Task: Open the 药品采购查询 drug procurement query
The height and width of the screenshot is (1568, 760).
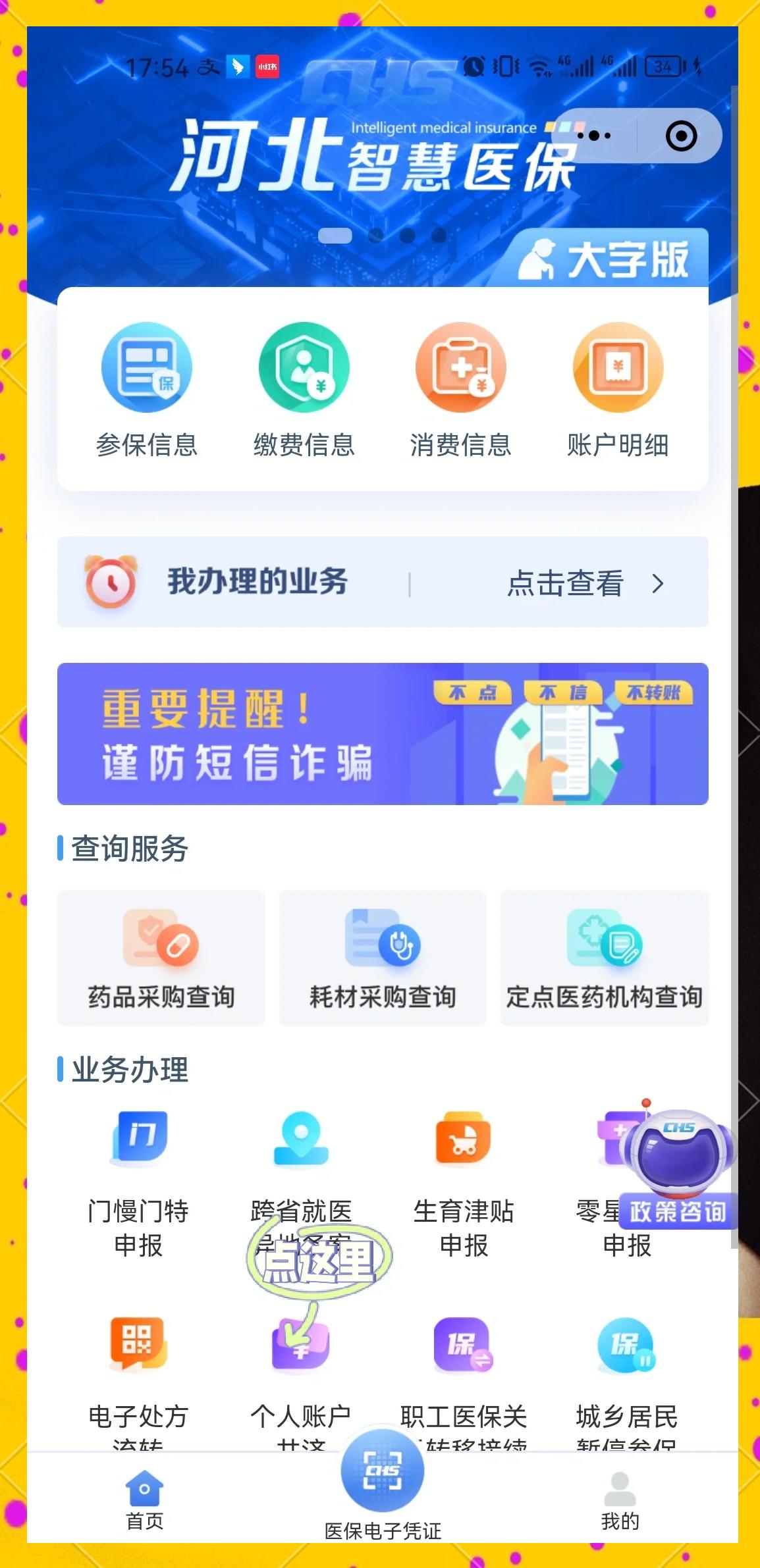Action: pos(161,958)
